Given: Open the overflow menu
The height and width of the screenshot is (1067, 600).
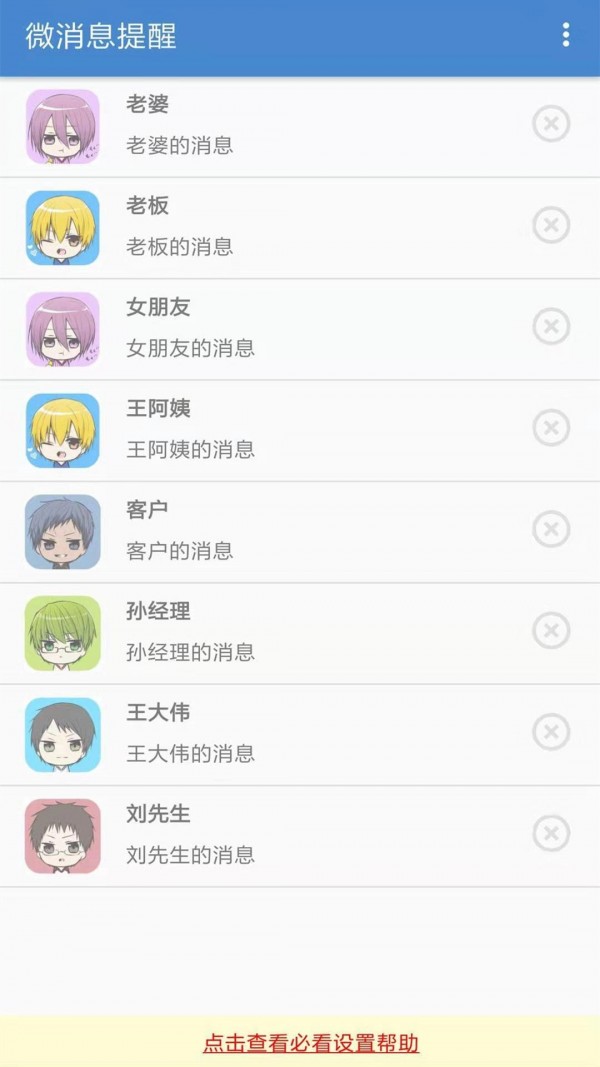Looking at the screenshot, I should coord(565,36).
